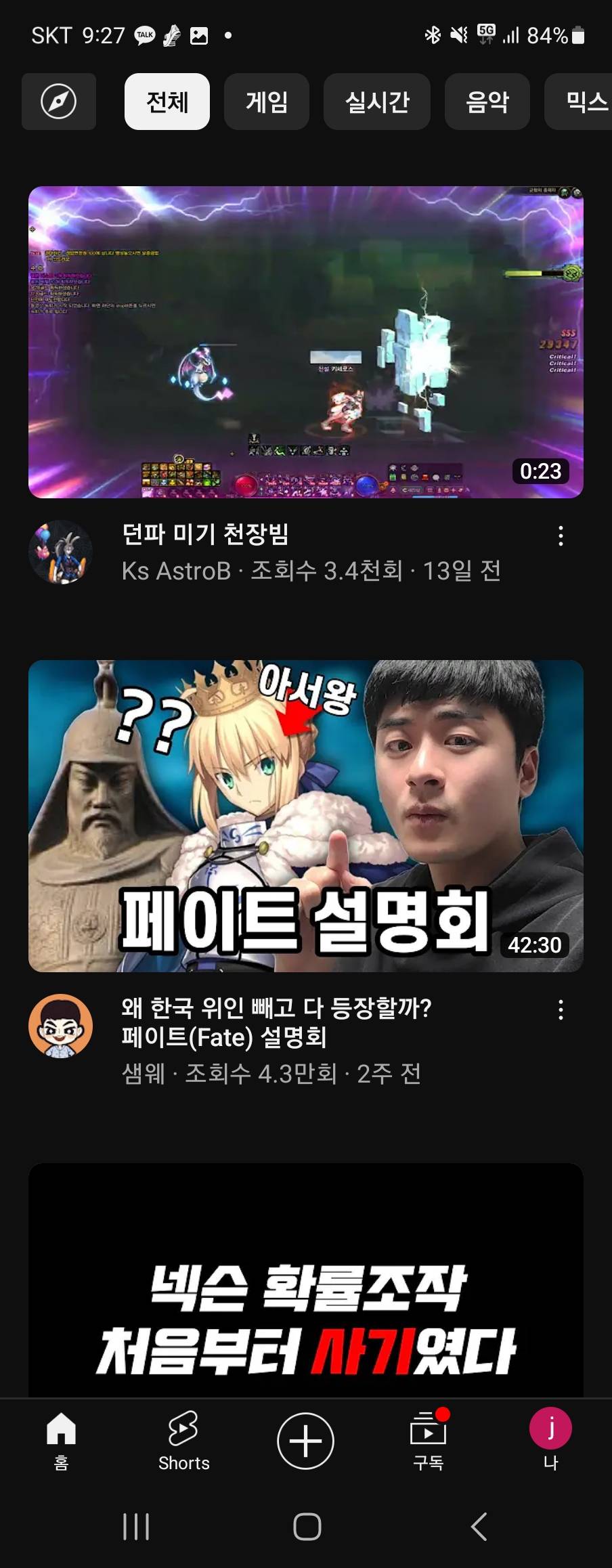612x1568 pixels.
Task: Open Ks AstroB channel avatar
Action: pyautogui.click(x=61, y=552)
